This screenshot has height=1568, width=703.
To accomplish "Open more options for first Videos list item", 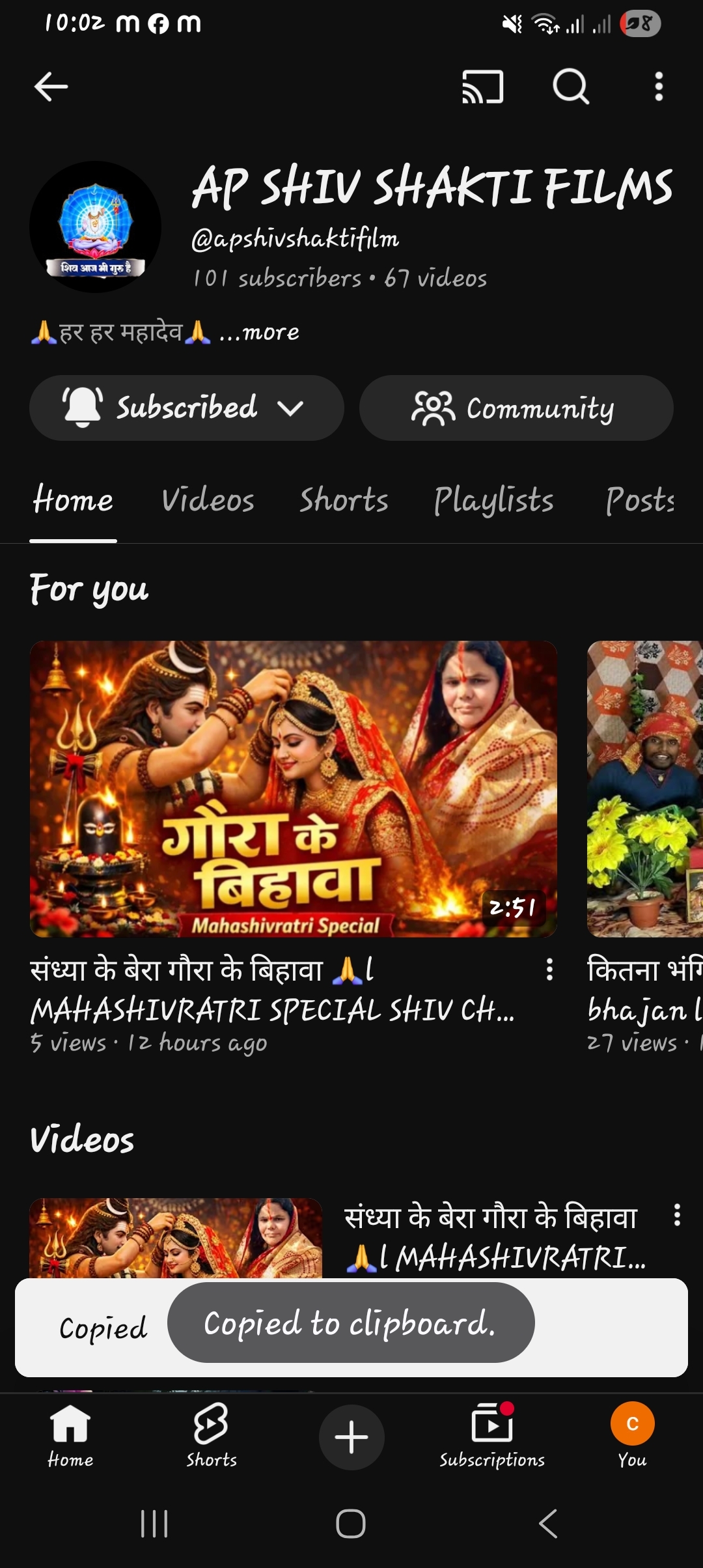I will tap(677, 1215).
